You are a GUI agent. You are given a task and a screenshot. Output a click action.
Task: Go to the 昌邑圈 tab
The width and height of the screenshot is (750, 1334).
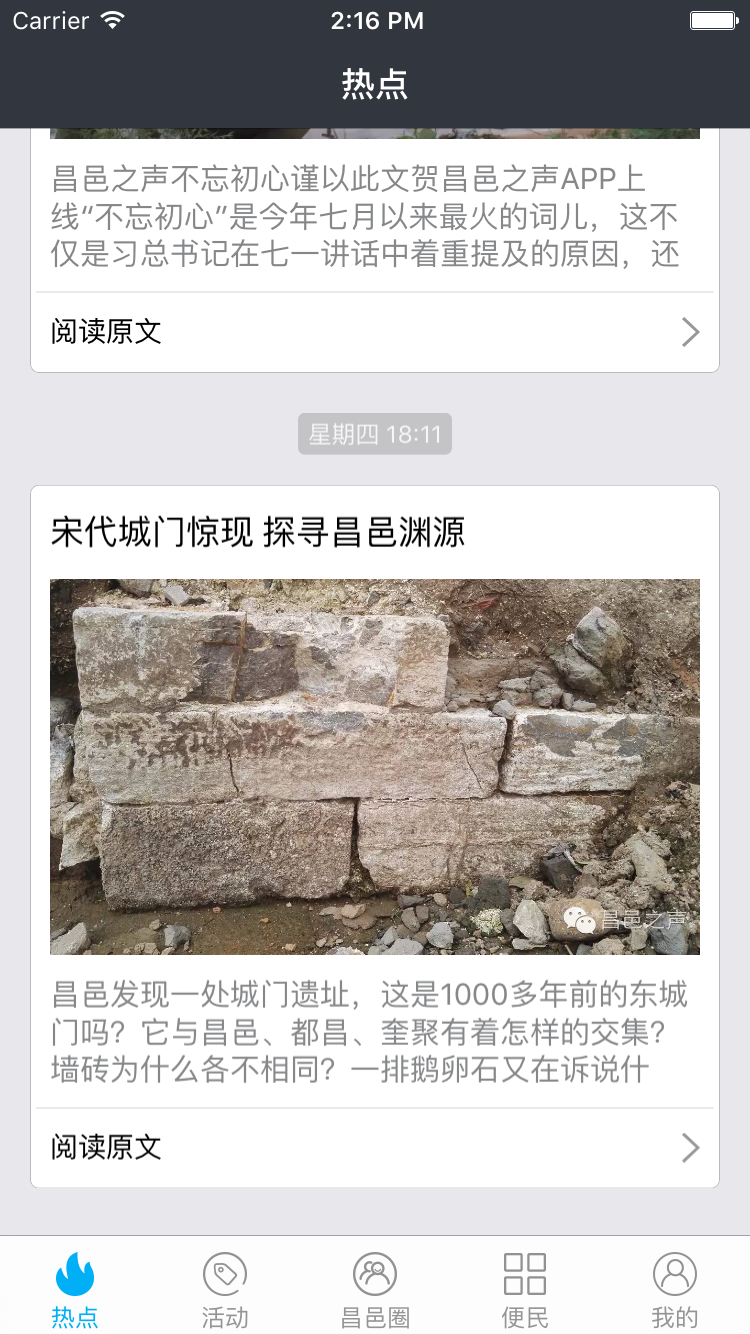tap(375, 1288)
